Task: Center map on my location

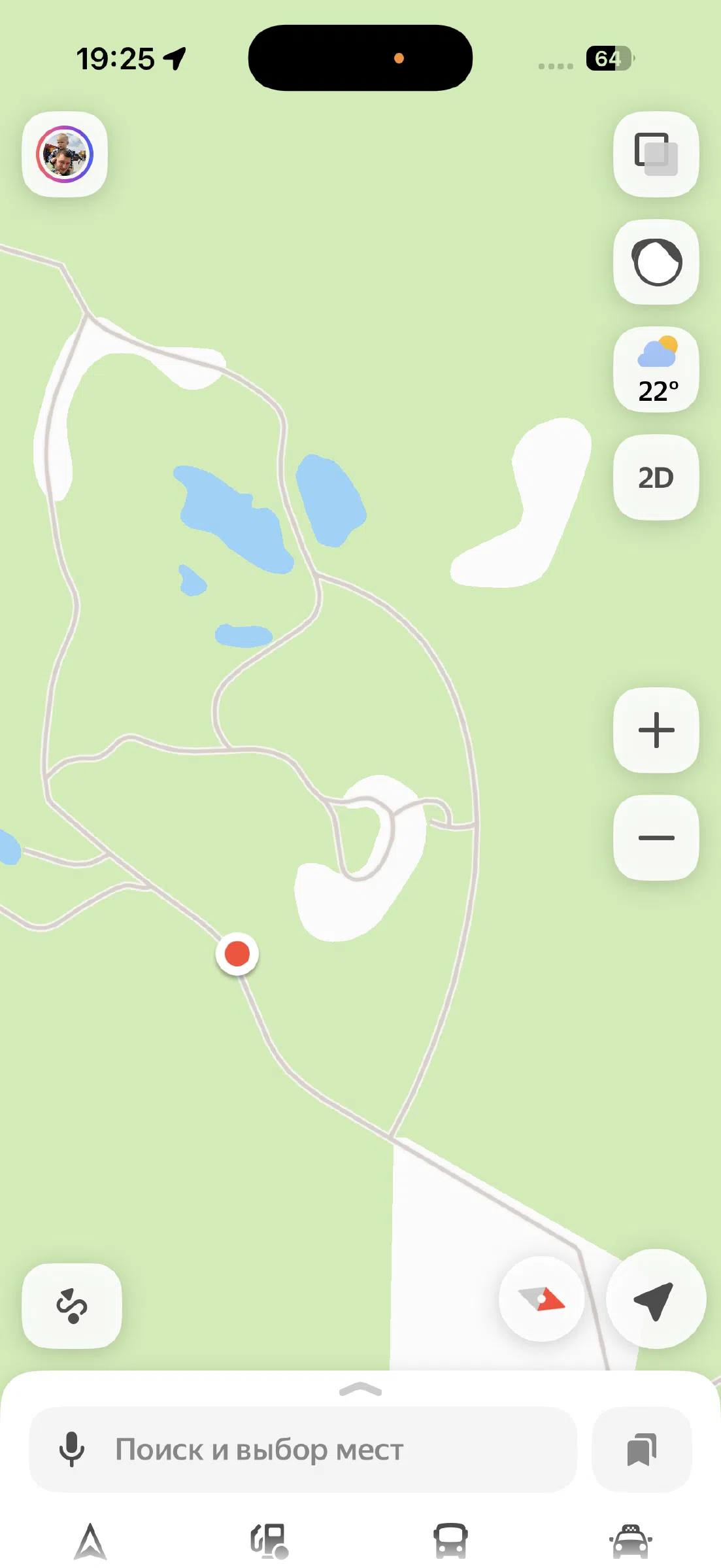Action: coord(656,1299)
